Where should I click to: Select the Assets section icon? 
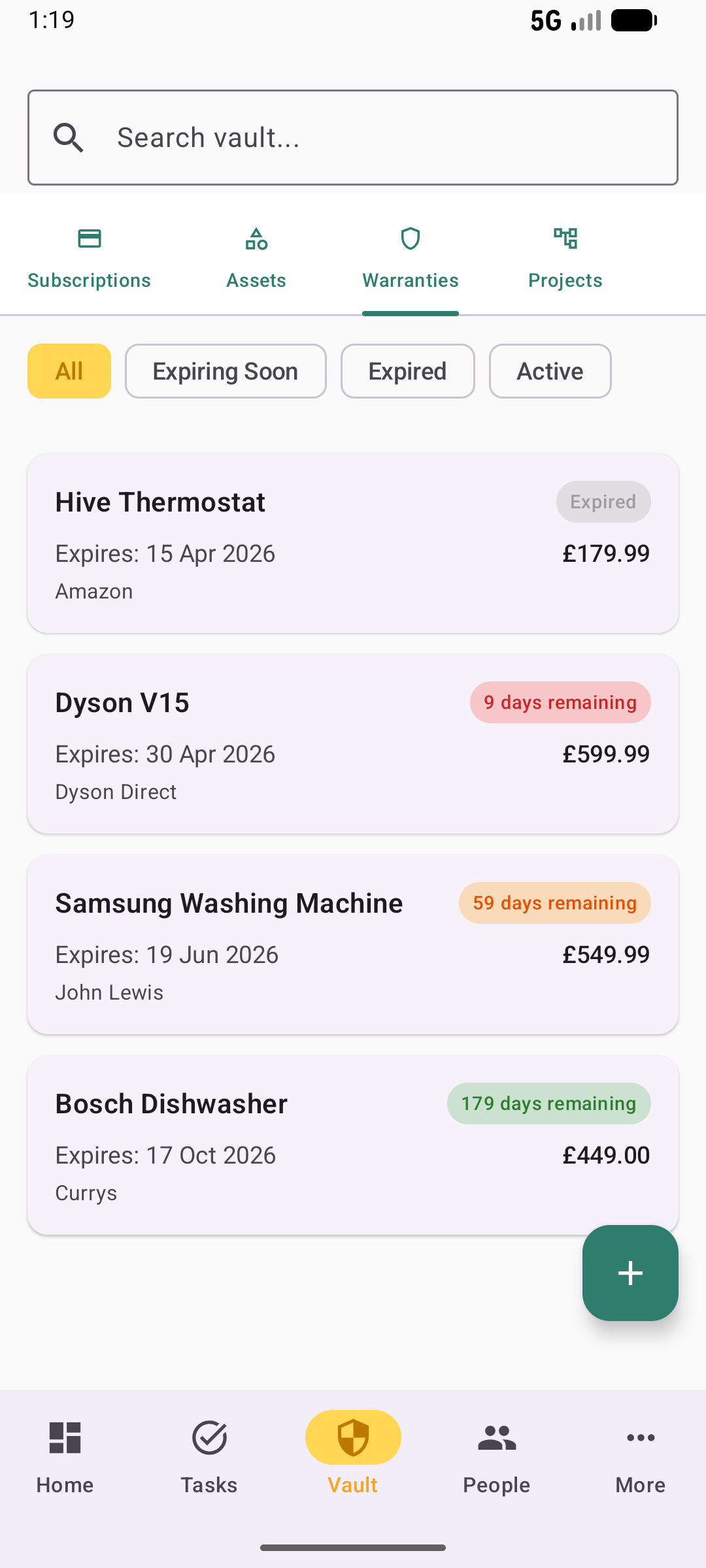[x=256, y=238]
